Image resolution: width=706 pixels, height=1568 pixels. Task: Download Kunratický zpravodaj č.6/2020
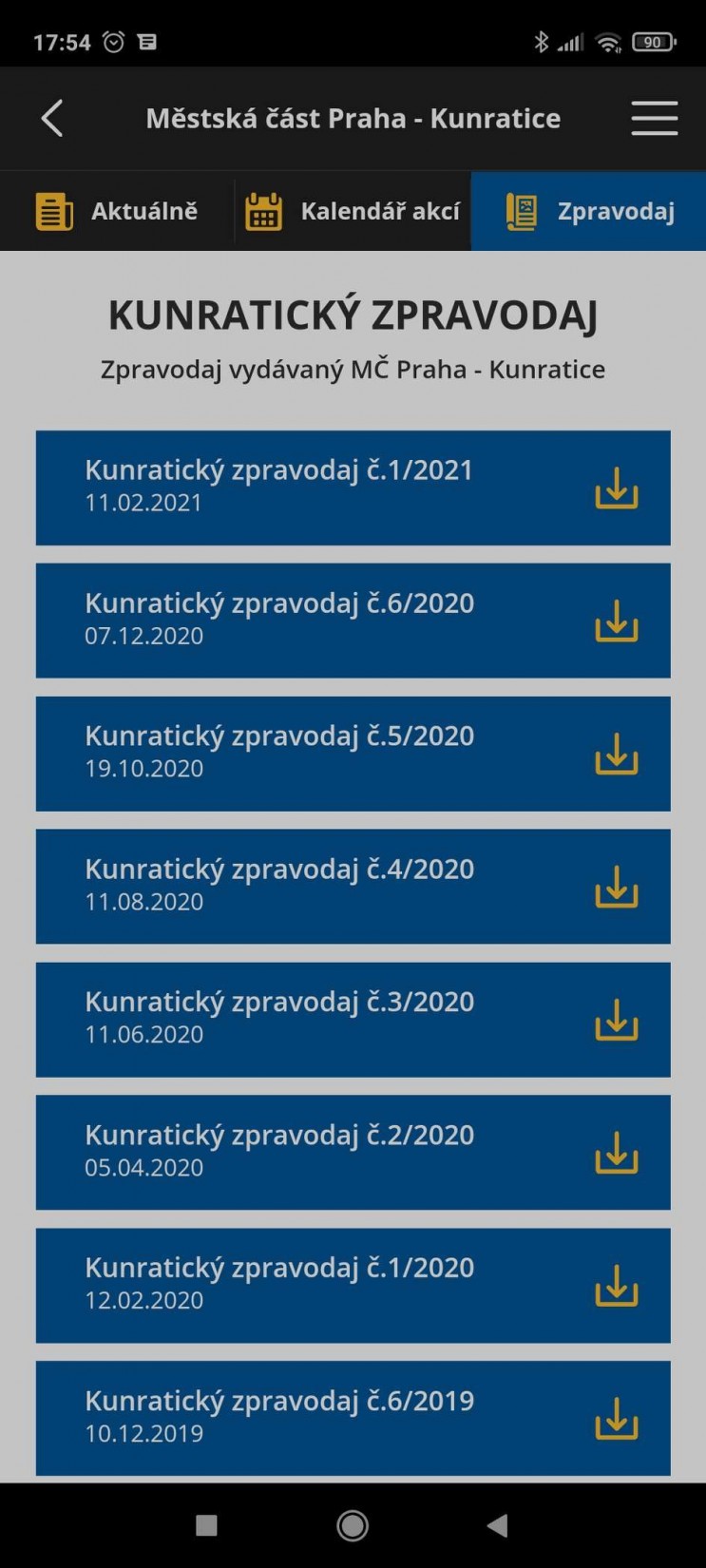coord(617,621)
